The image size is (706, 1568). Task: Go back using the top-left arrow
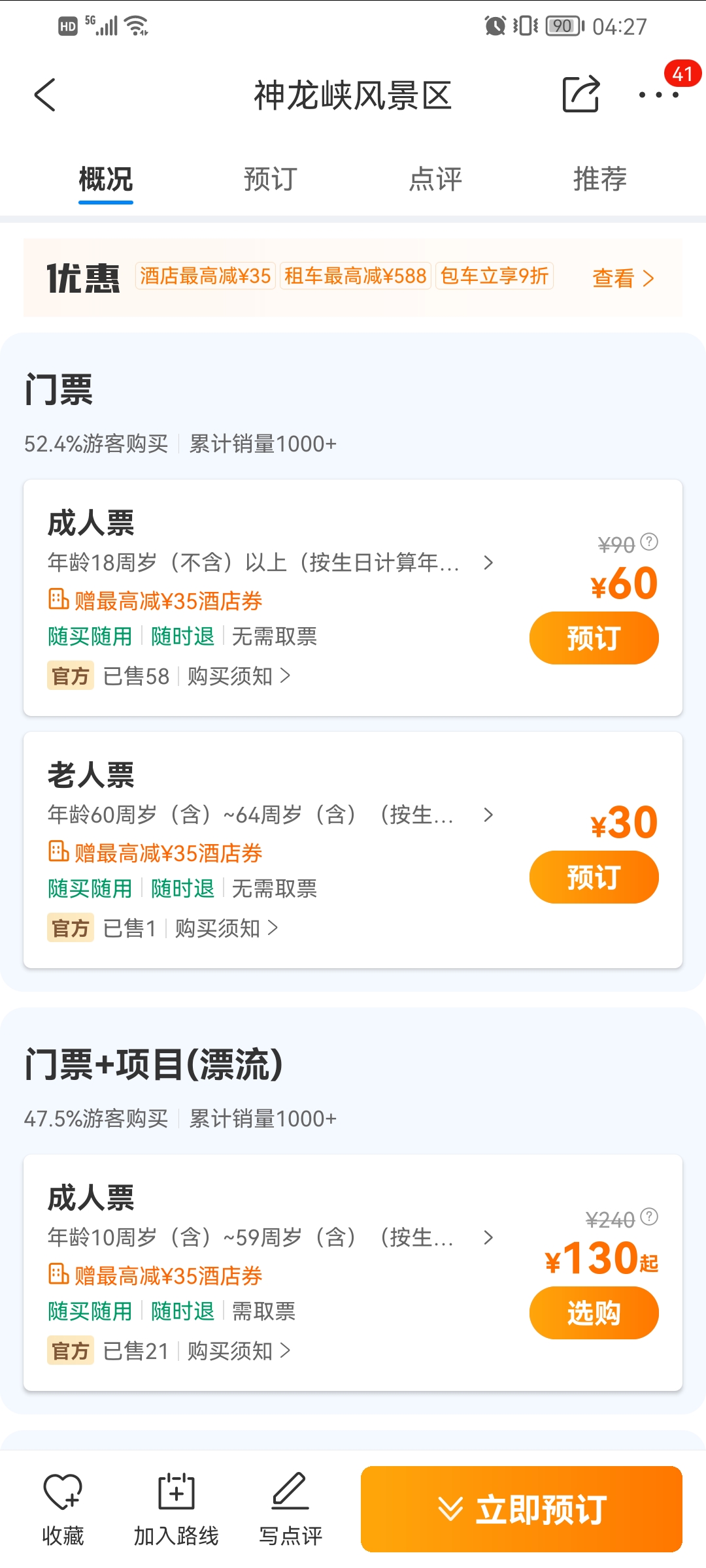coord(45,95)
